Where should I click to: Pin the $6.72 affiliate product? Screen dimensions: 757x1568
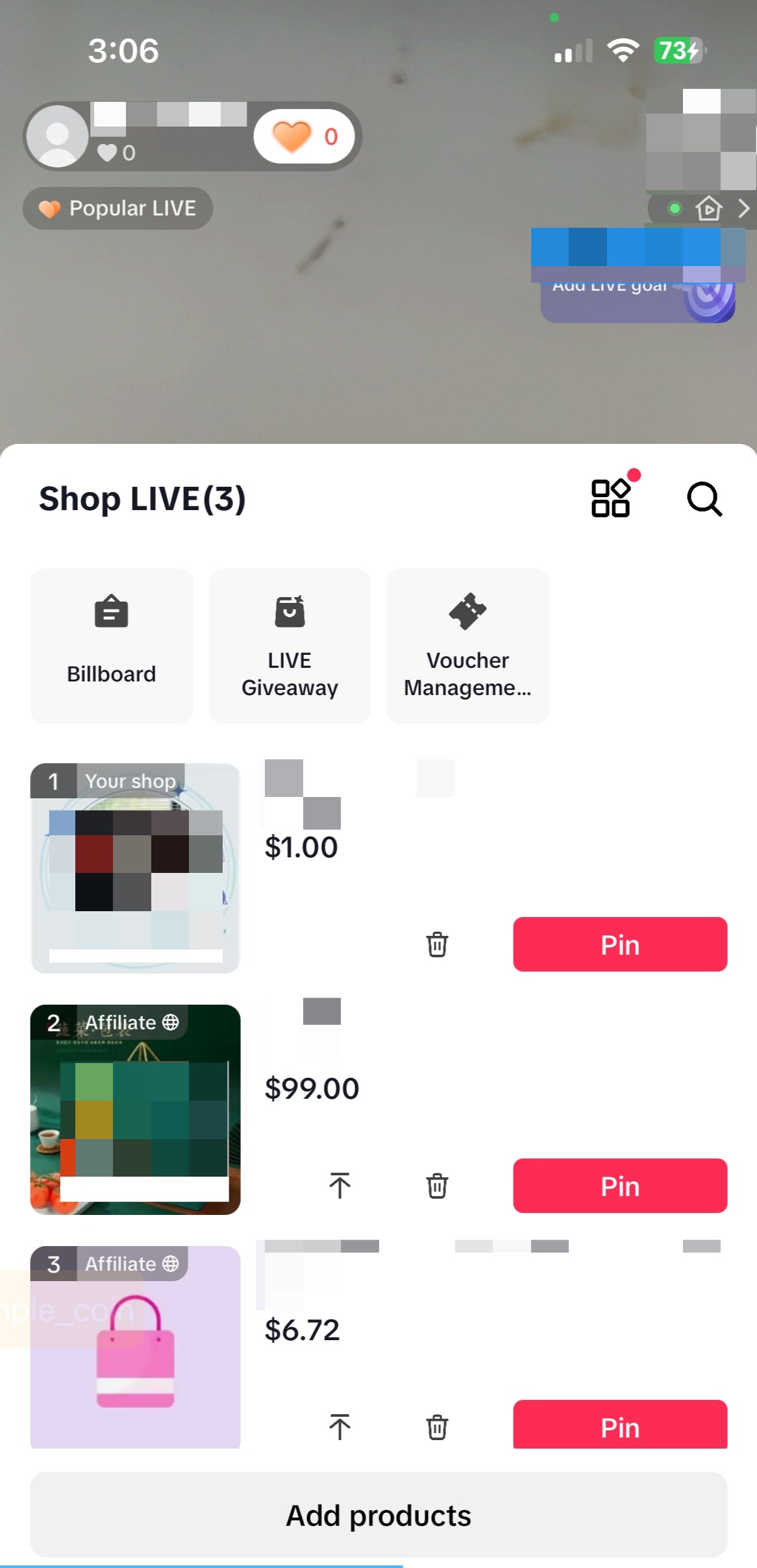(619, 1426)
